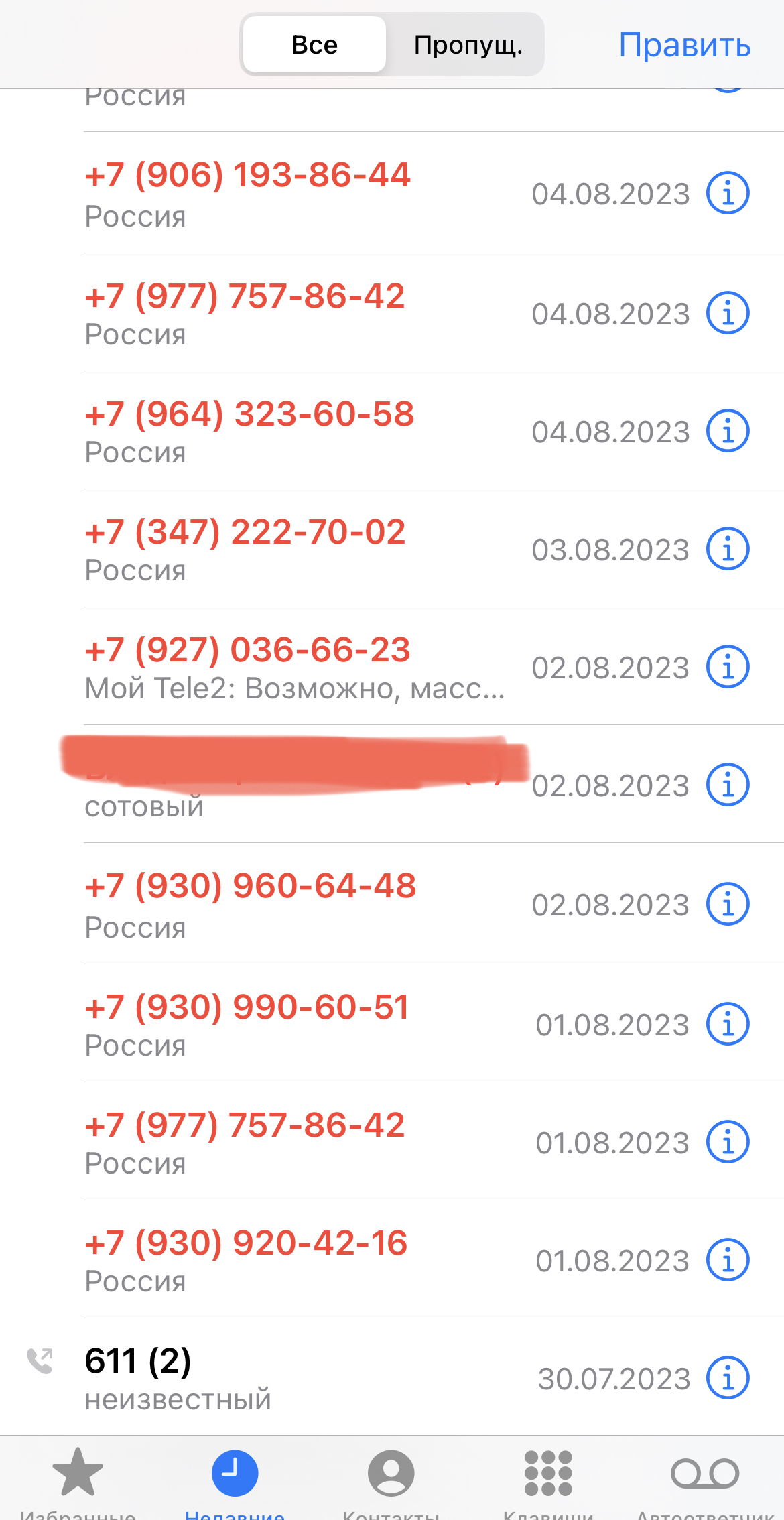Show details for +7 (347) 222-70-02
Viewport: 784px width, 1520px height.
point(728,550)
